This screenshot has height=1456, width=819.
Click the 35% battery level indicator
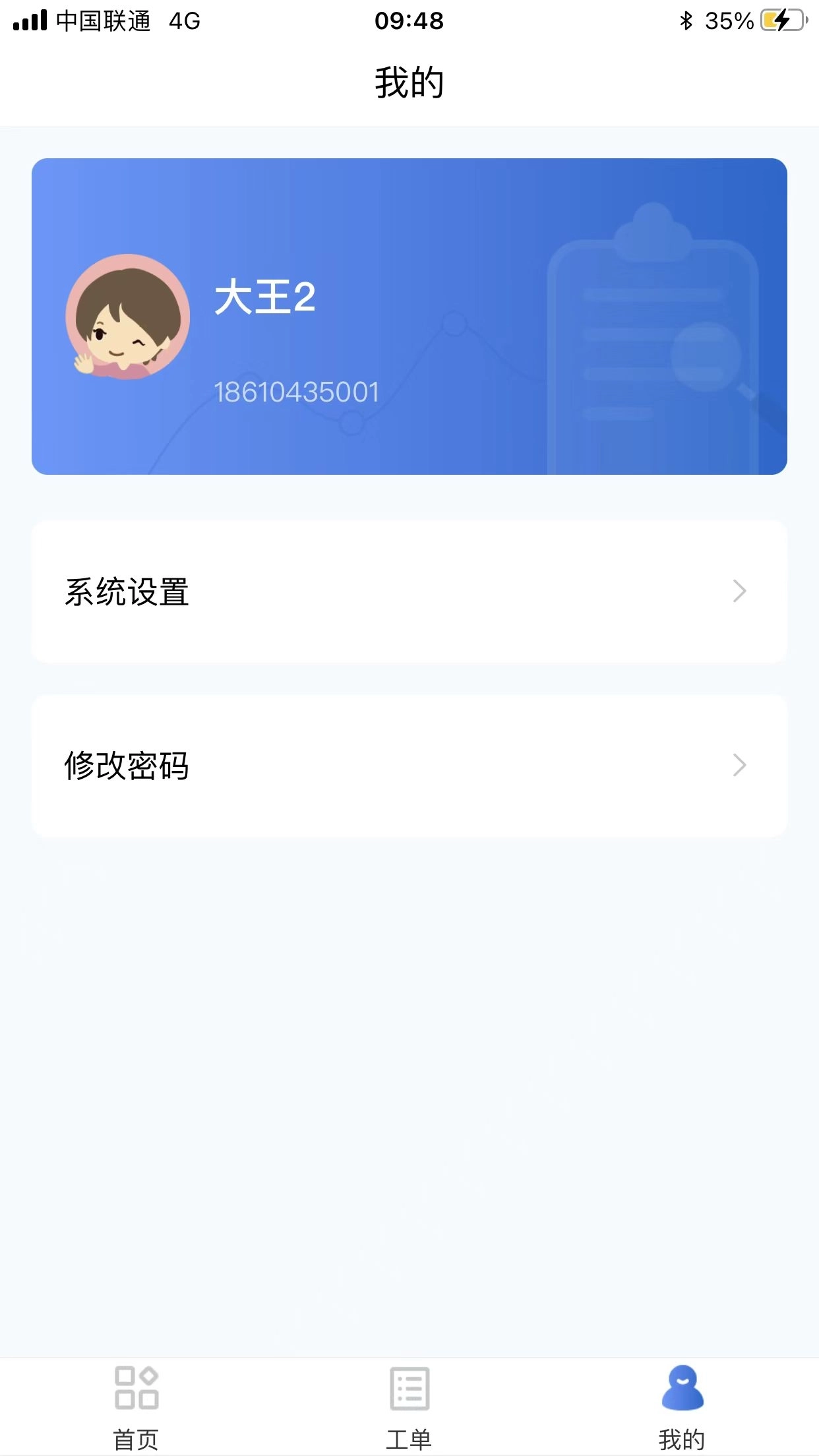click(x=729, y=22)
